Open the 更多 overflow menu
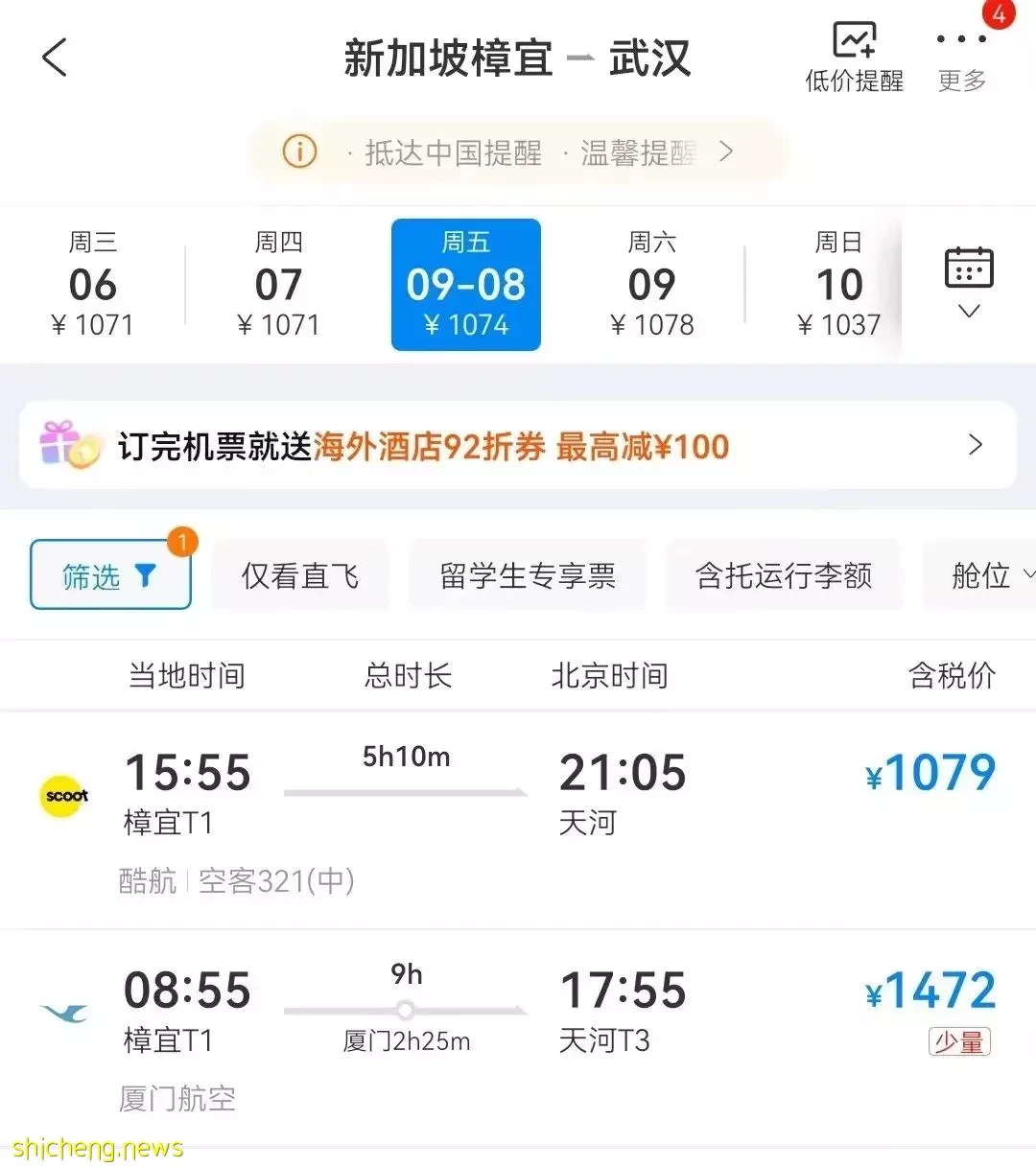 coord(961,58)
